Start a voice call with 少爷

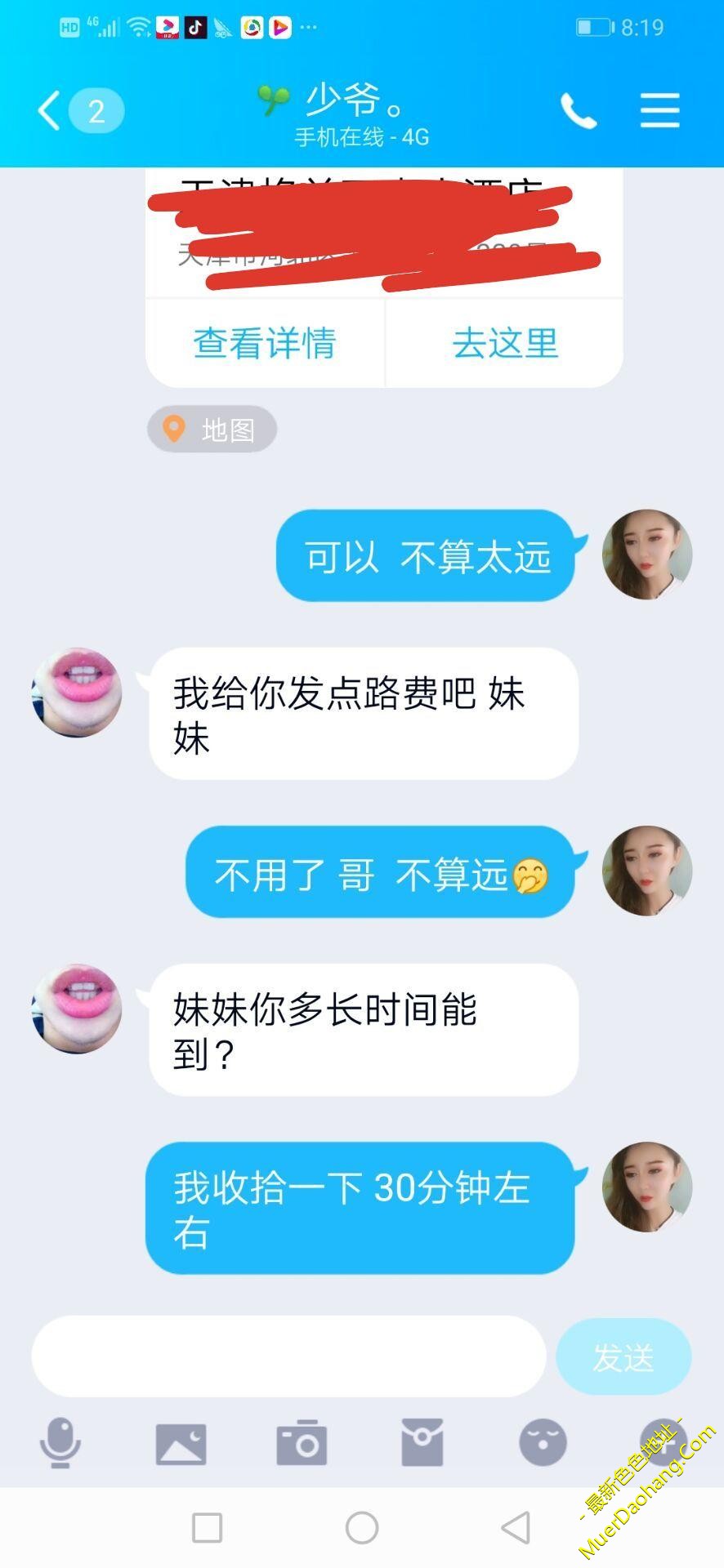[578, 111]
